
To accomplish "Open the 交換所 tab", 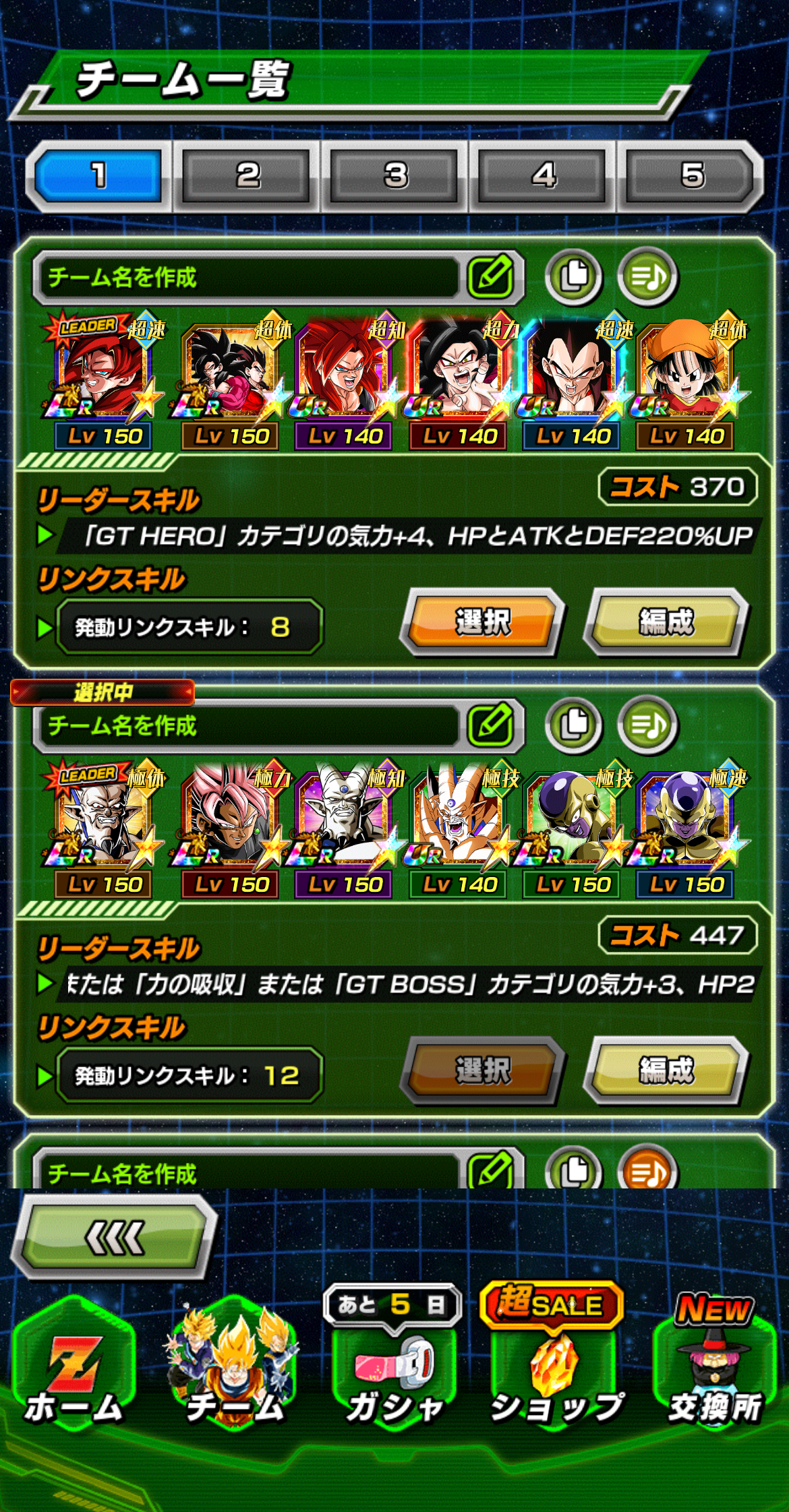I will [x=715, y=1368].
